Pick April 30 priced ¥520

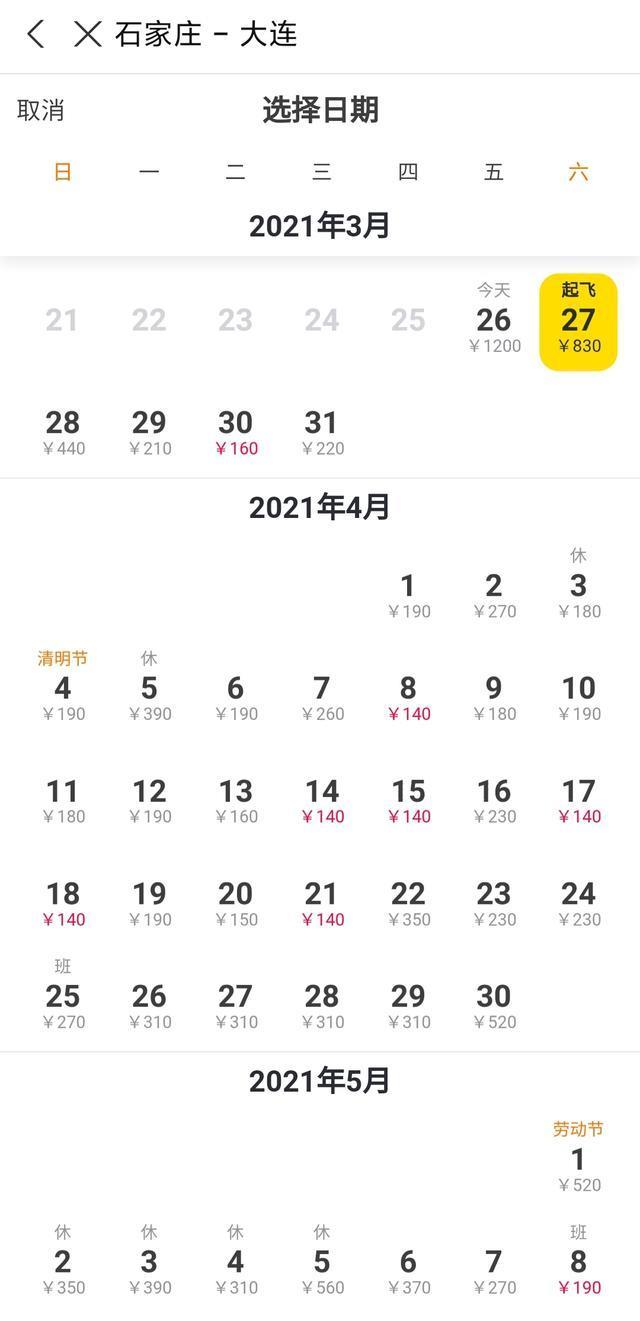[x=494, y=1006]
